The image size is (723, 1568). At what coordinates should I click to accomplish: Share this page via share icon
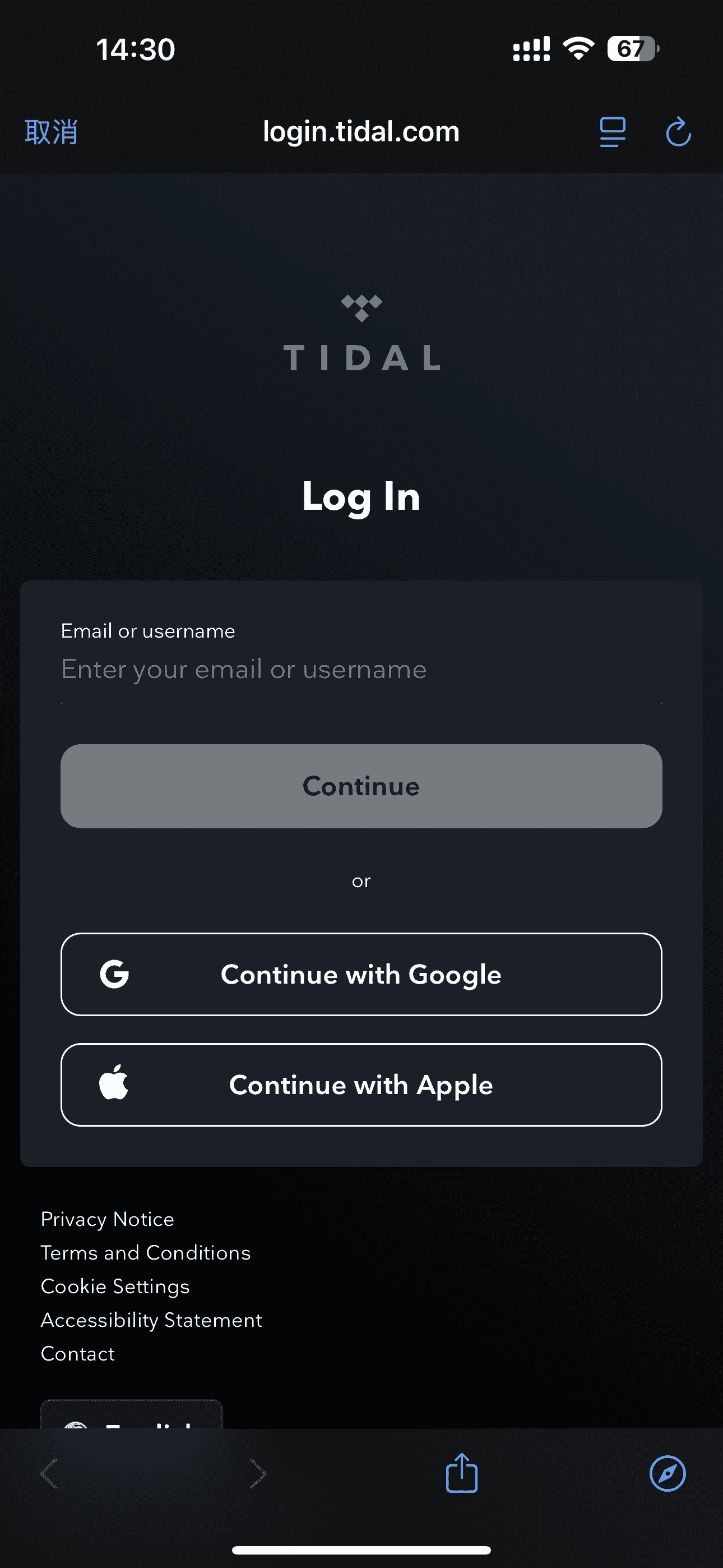click(x=461, y=1473)
